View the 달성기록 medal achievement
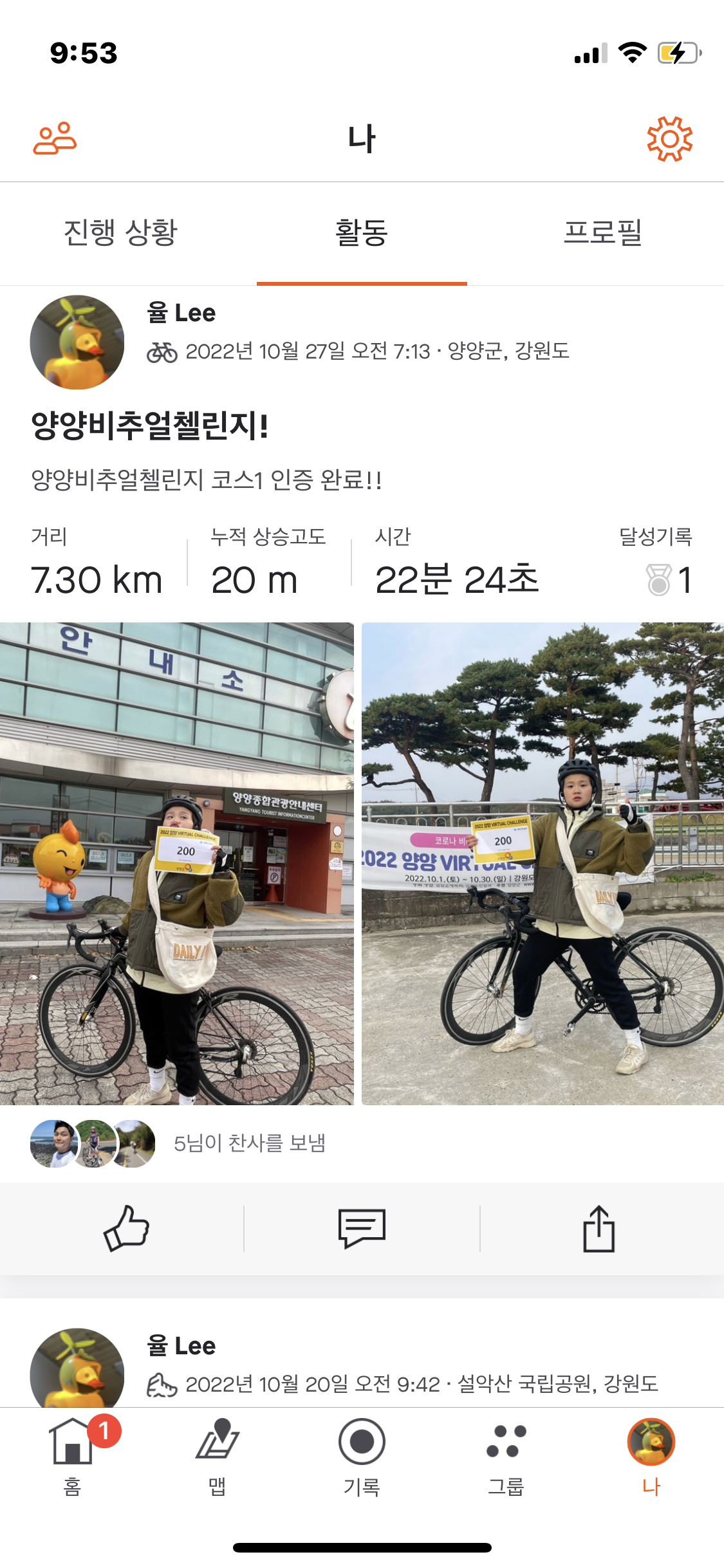 669,579
